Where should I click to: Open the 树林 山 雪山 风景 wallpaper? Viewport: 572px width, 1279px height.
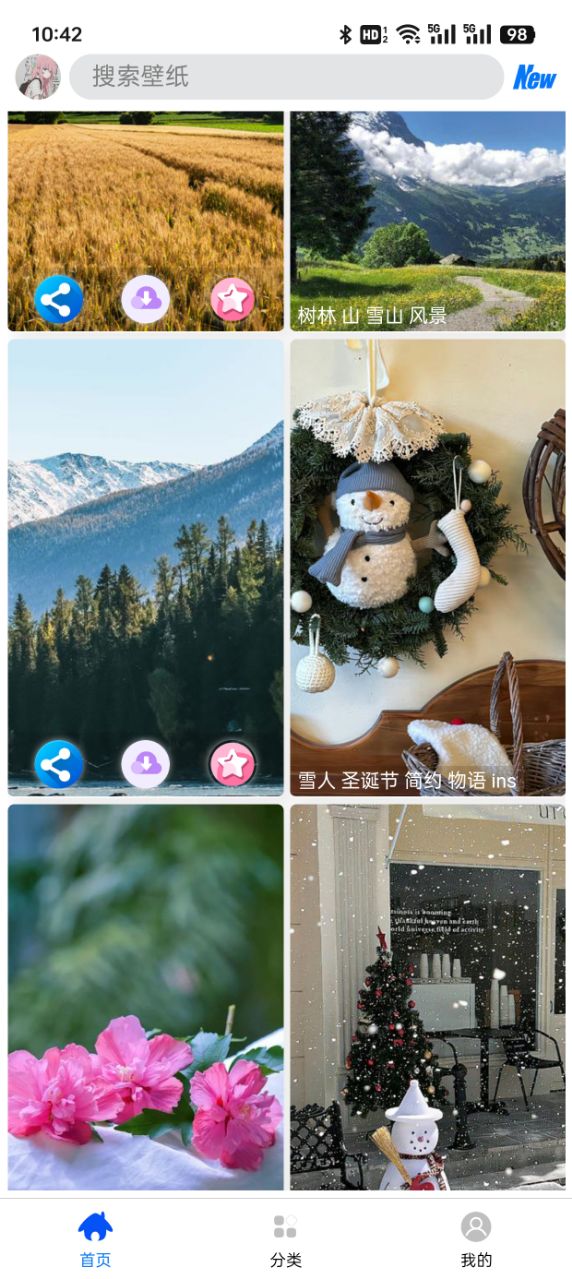pyautogui.click(x=428, y=221)
